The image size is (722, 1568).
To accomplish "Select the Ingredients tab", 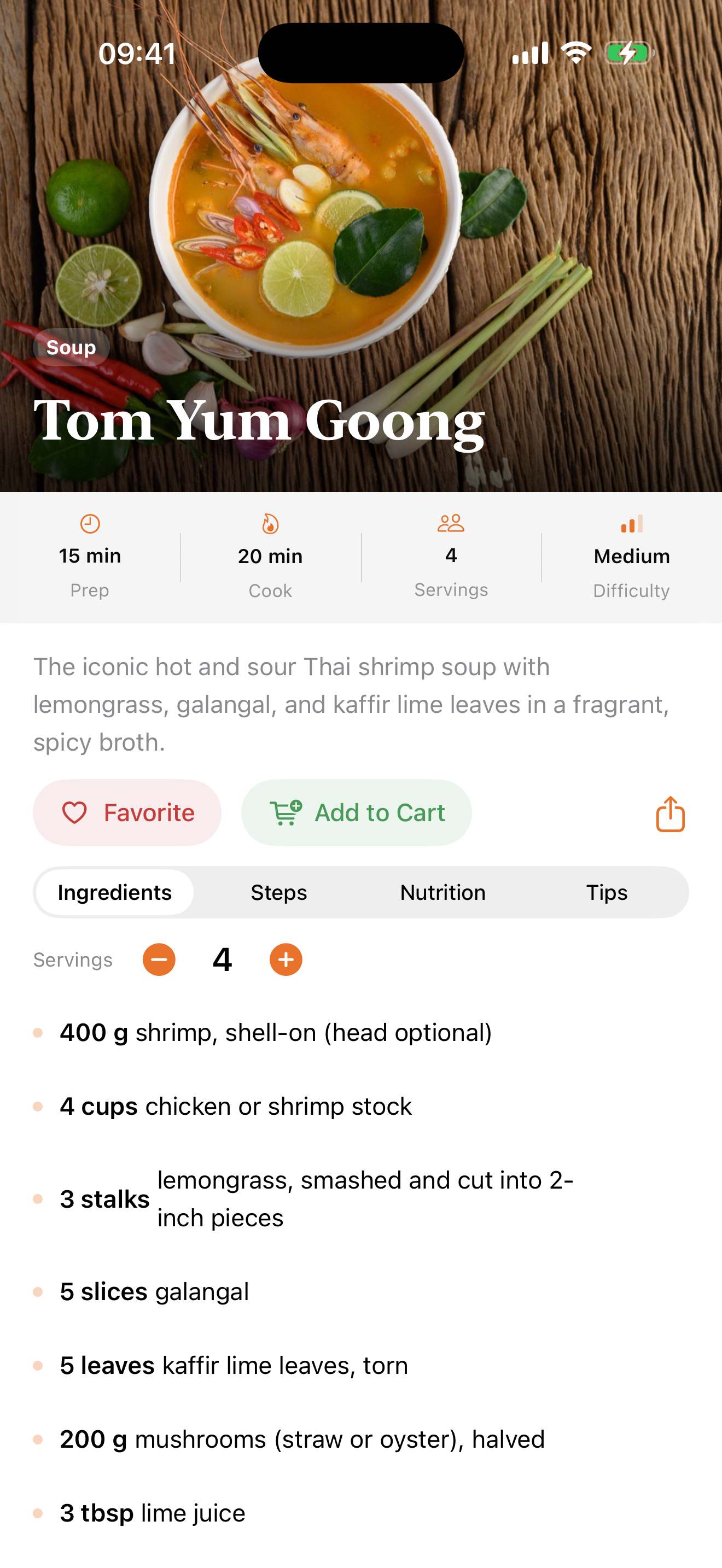I will tap(114, 892).
